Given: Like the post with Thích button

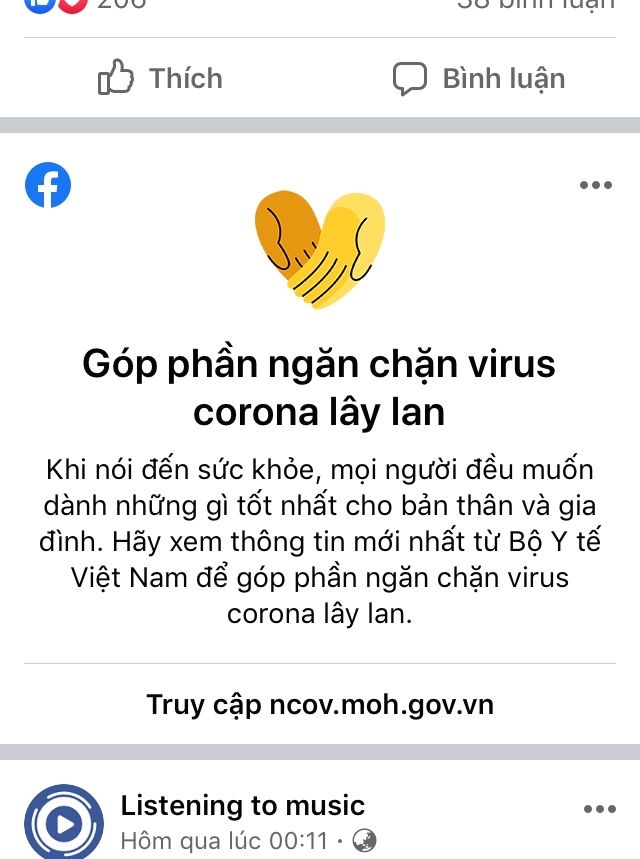Looking at the screenshot, I should click(160, 79).
